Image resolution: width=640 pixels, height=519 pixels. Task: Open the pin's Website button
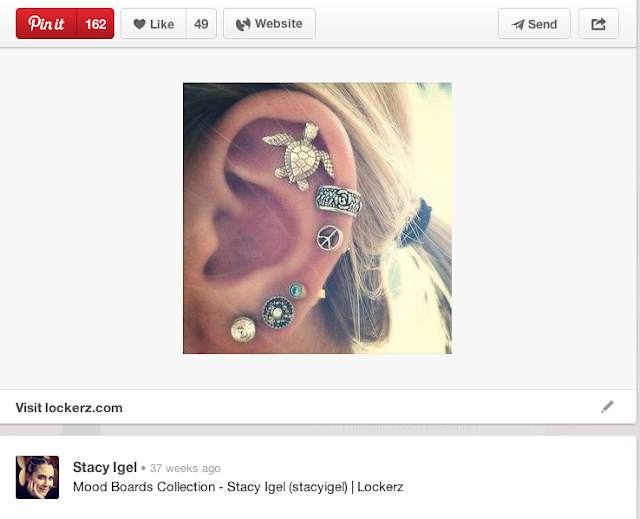click(x=269, y=24)
